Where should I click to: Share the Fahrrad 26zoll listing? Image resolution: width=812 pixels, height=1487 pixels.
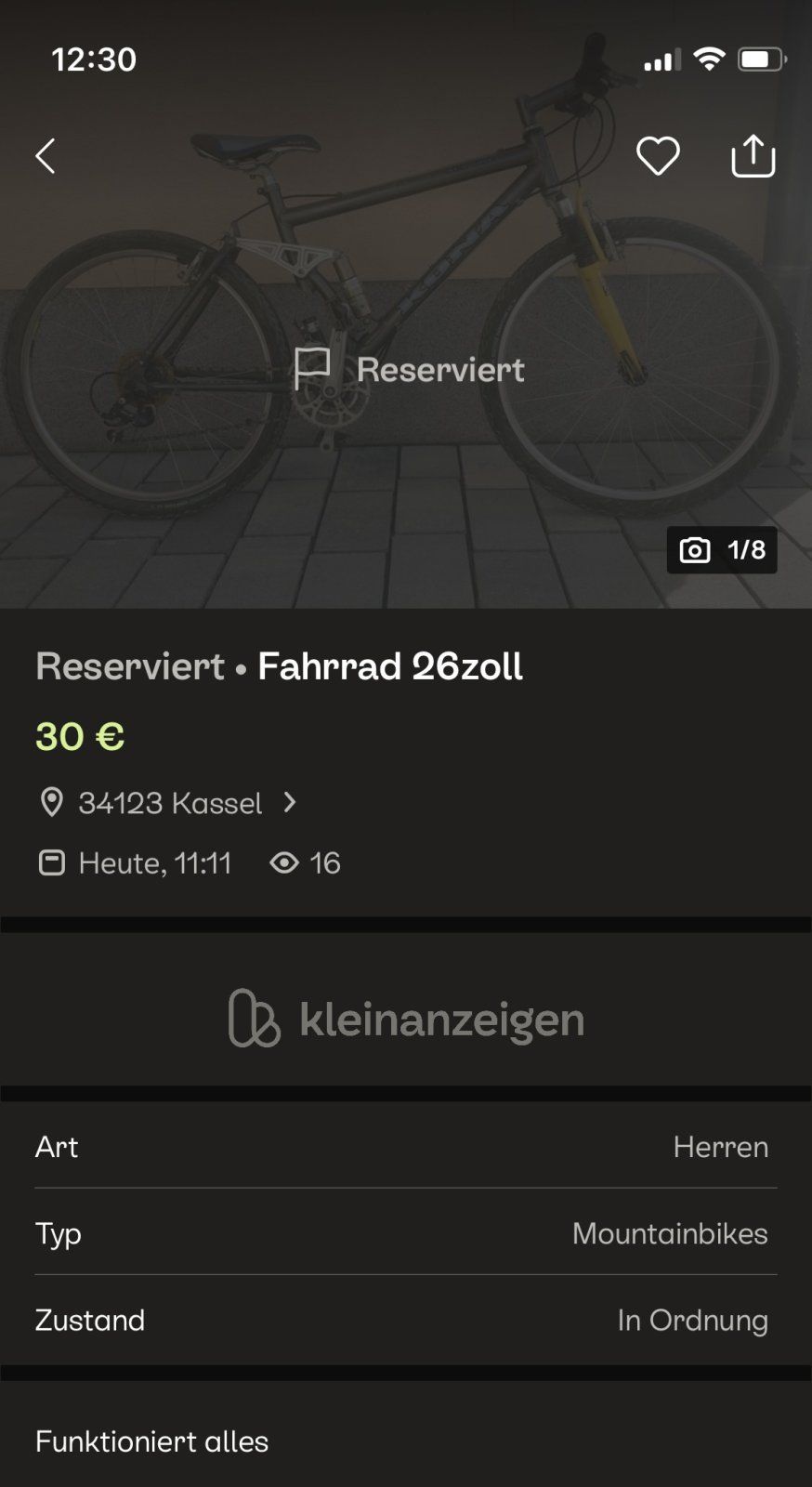coord(753,156)
